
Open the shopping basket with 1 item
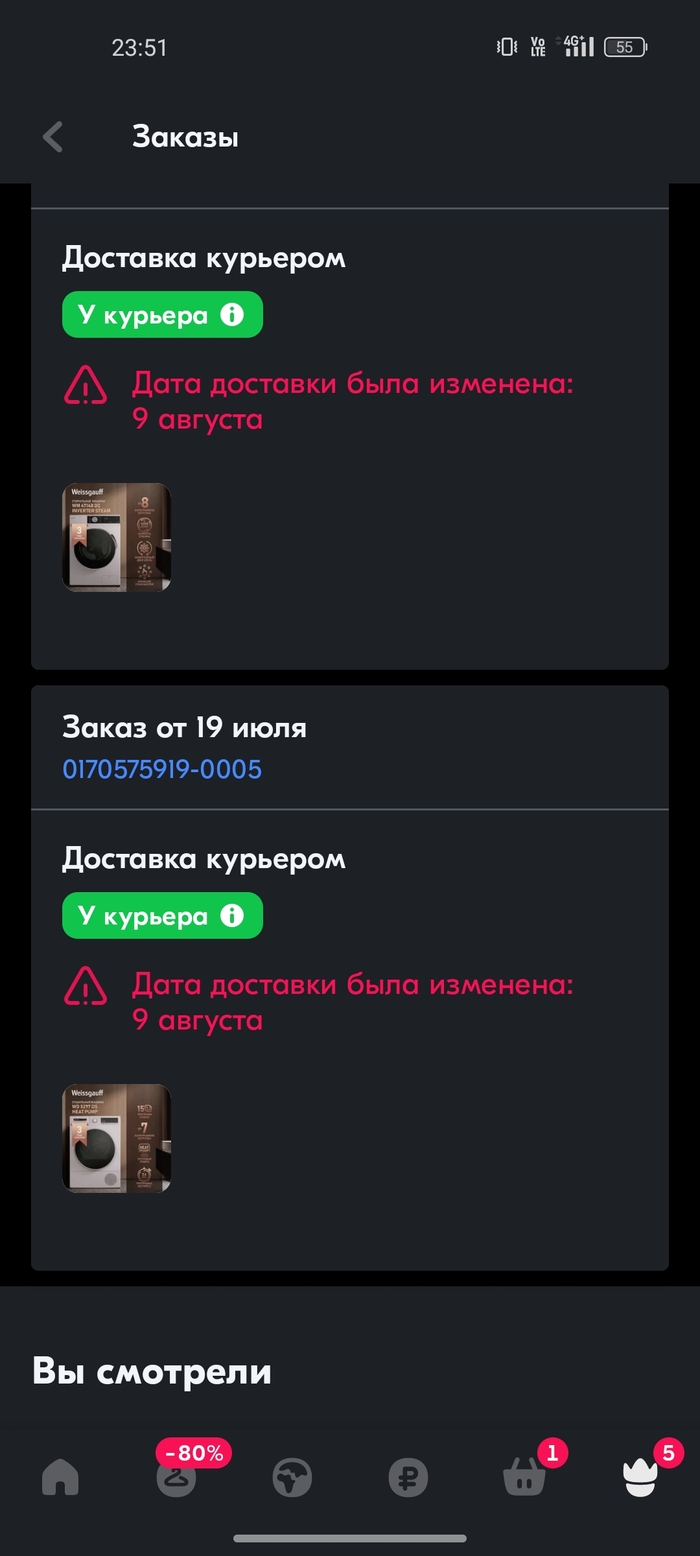[524, 1477]
